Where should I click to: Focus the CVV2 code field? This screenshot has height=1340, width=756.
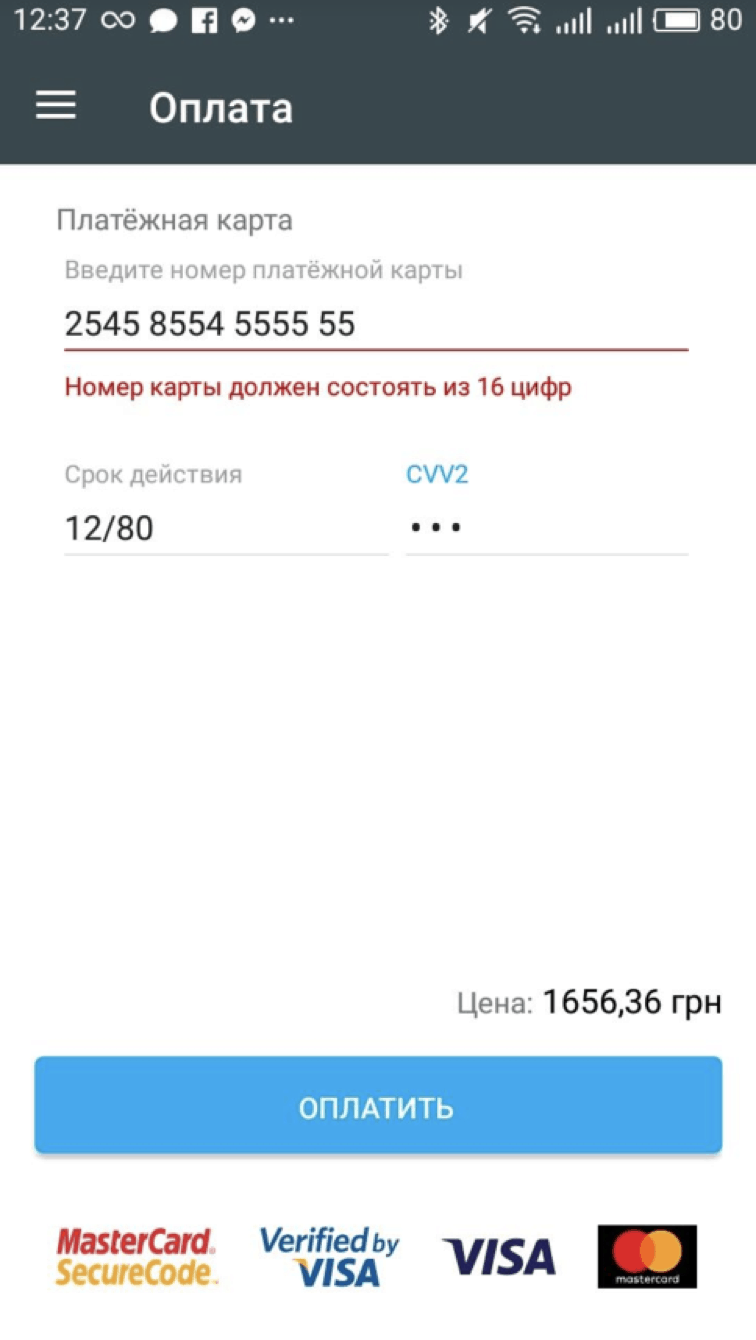[x=546, y=527]
